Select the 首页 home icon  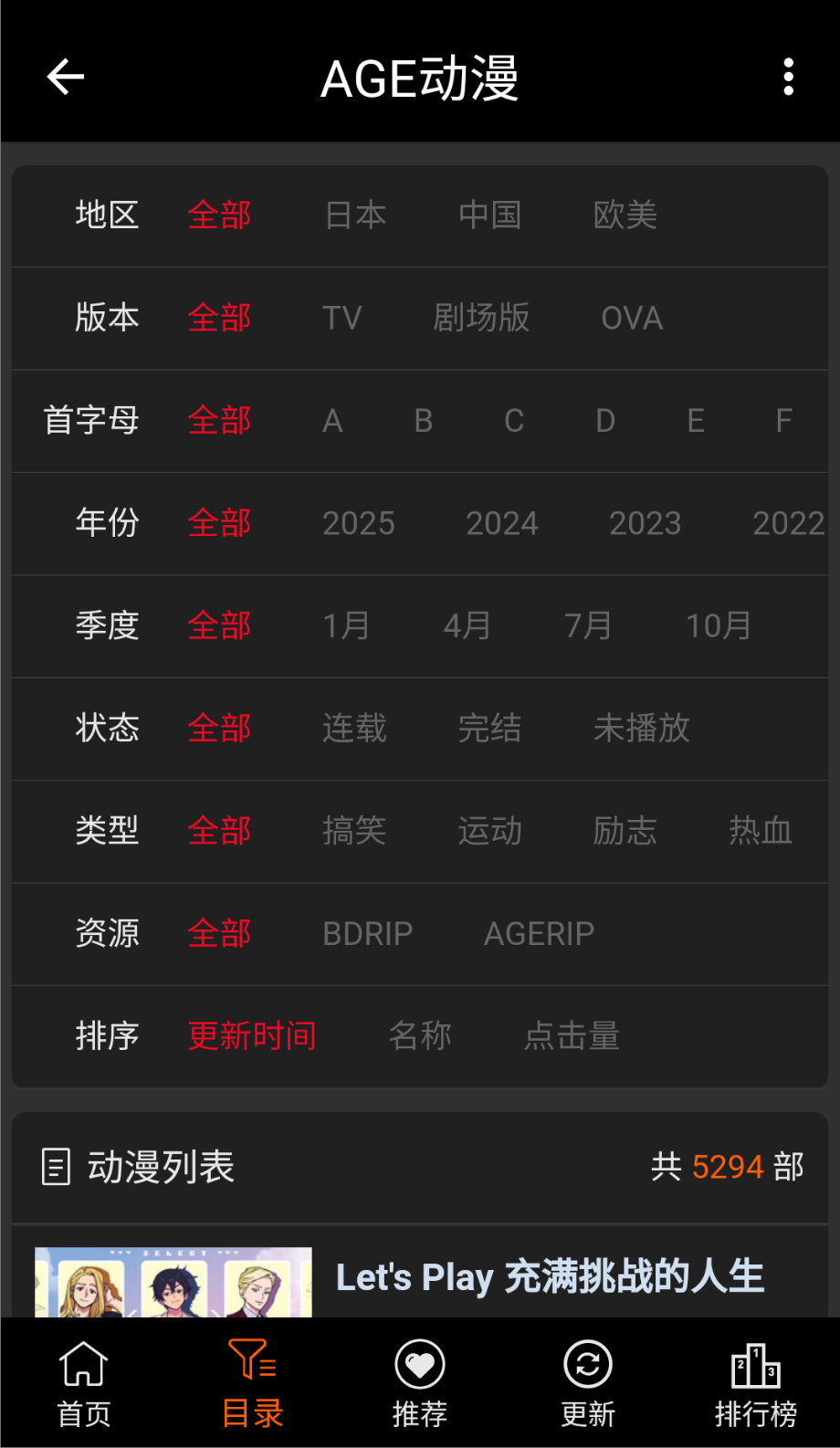(x=84, y=1381)
